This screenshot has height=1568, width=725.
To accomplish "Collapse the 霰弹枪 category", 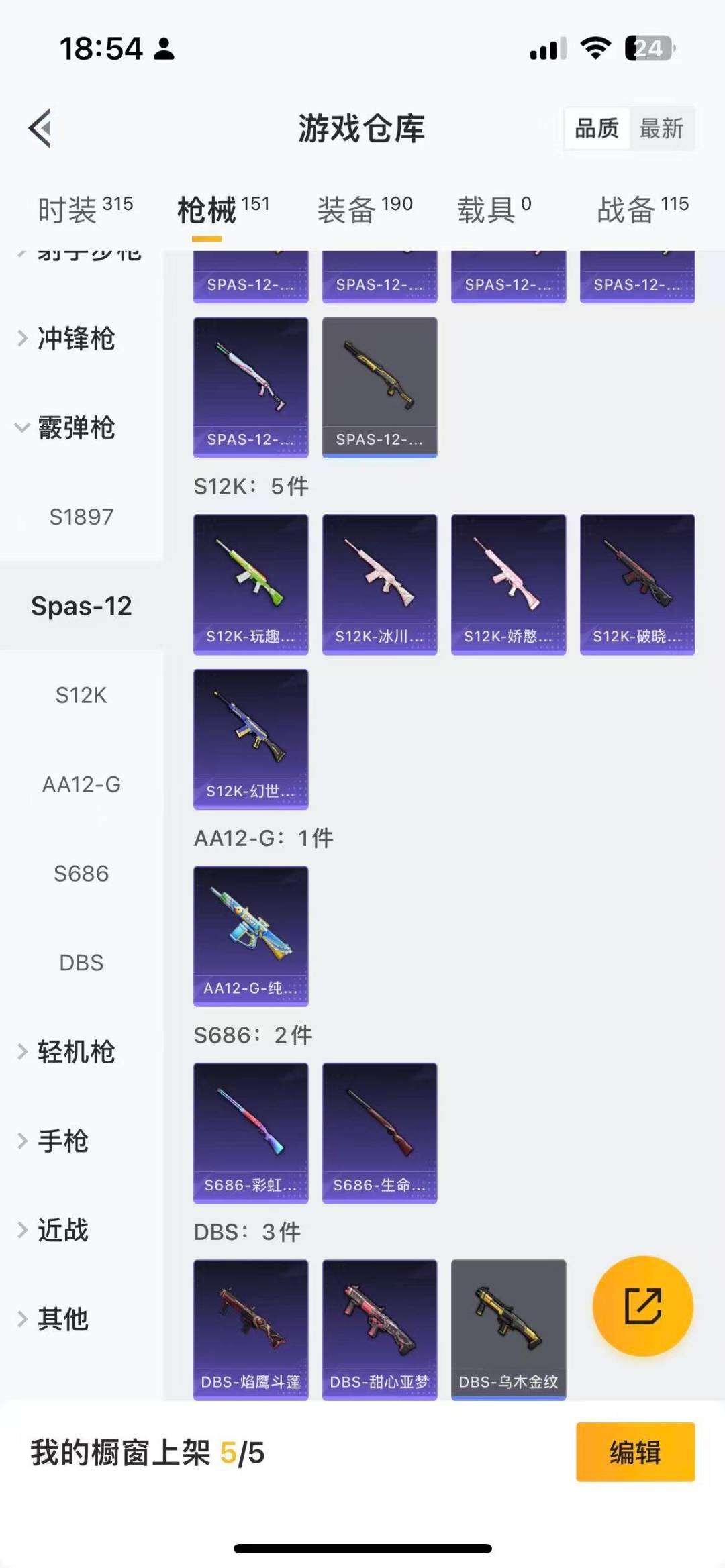I will point(75,427).
